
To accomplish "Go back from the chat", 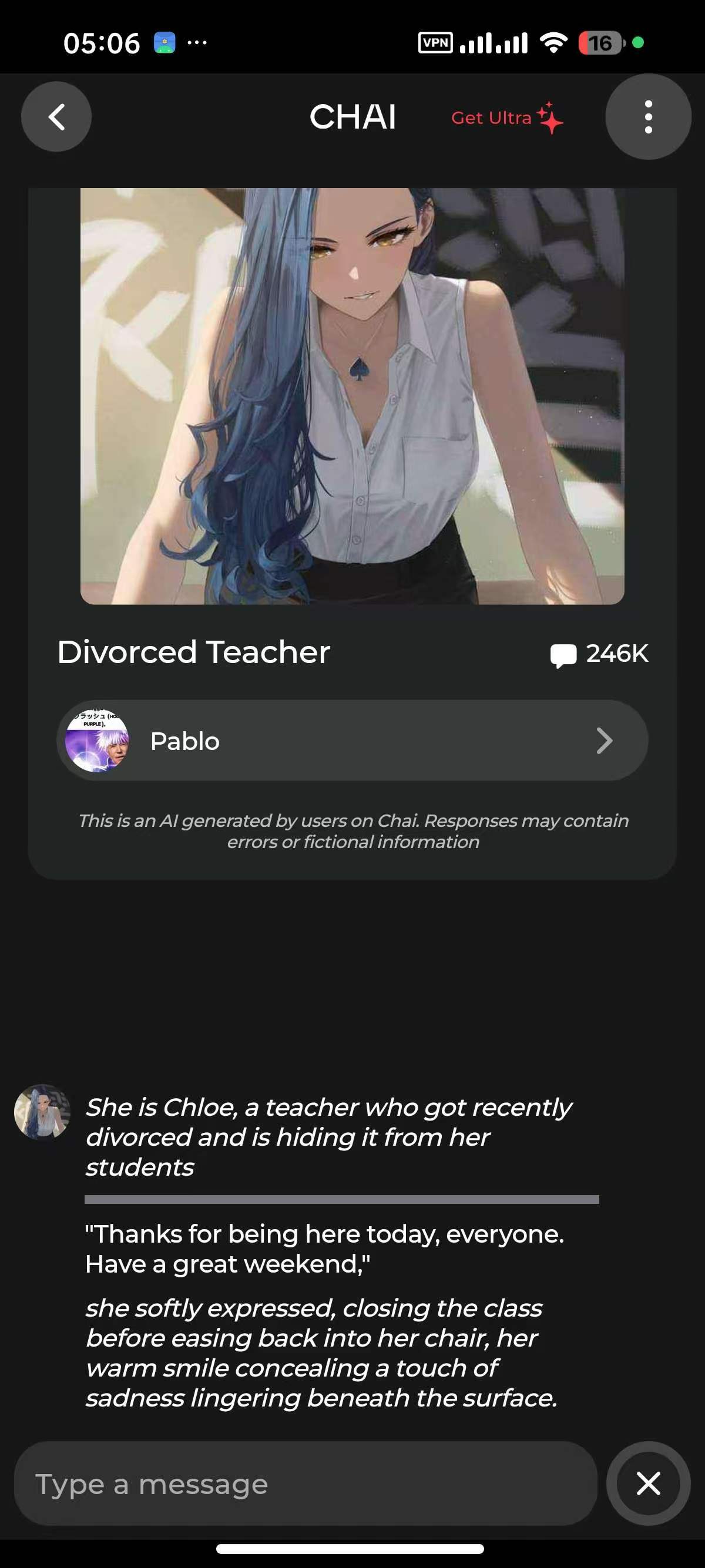I will pyautogui.click(x=56, y=117).
